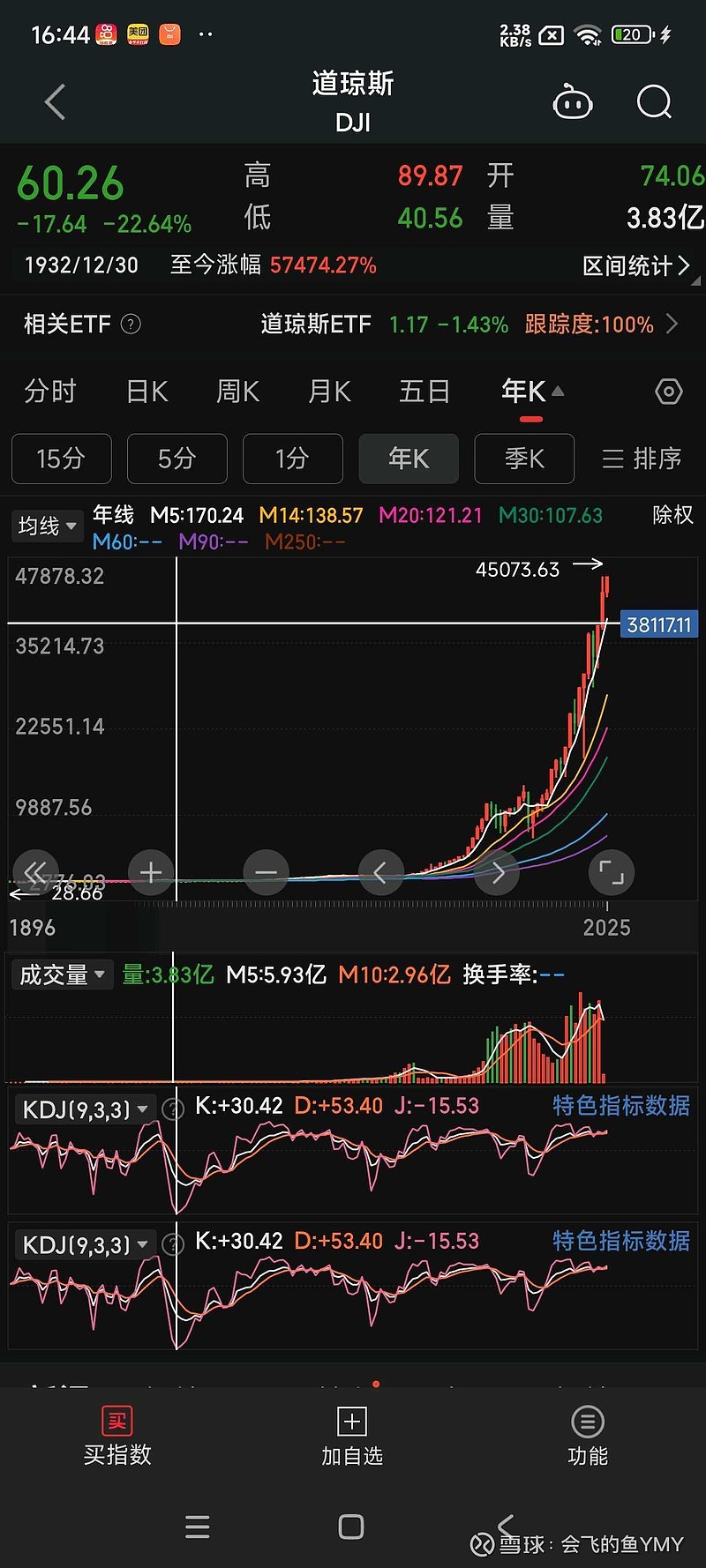Open the AI robot assistant
The width and height of the screenshot is (706, 1568).
point(573,101)
